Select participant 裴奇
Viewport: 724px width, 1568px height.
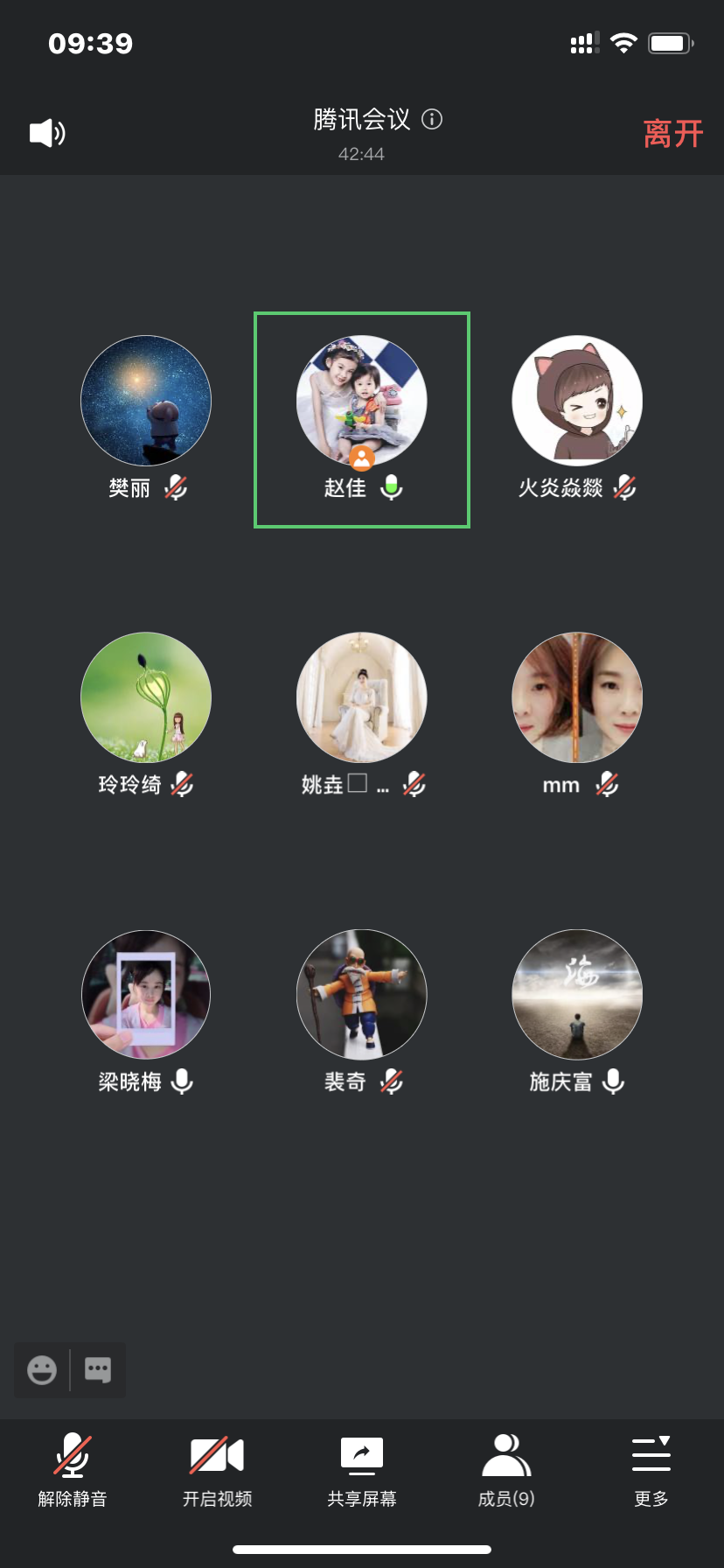[362, 995]
